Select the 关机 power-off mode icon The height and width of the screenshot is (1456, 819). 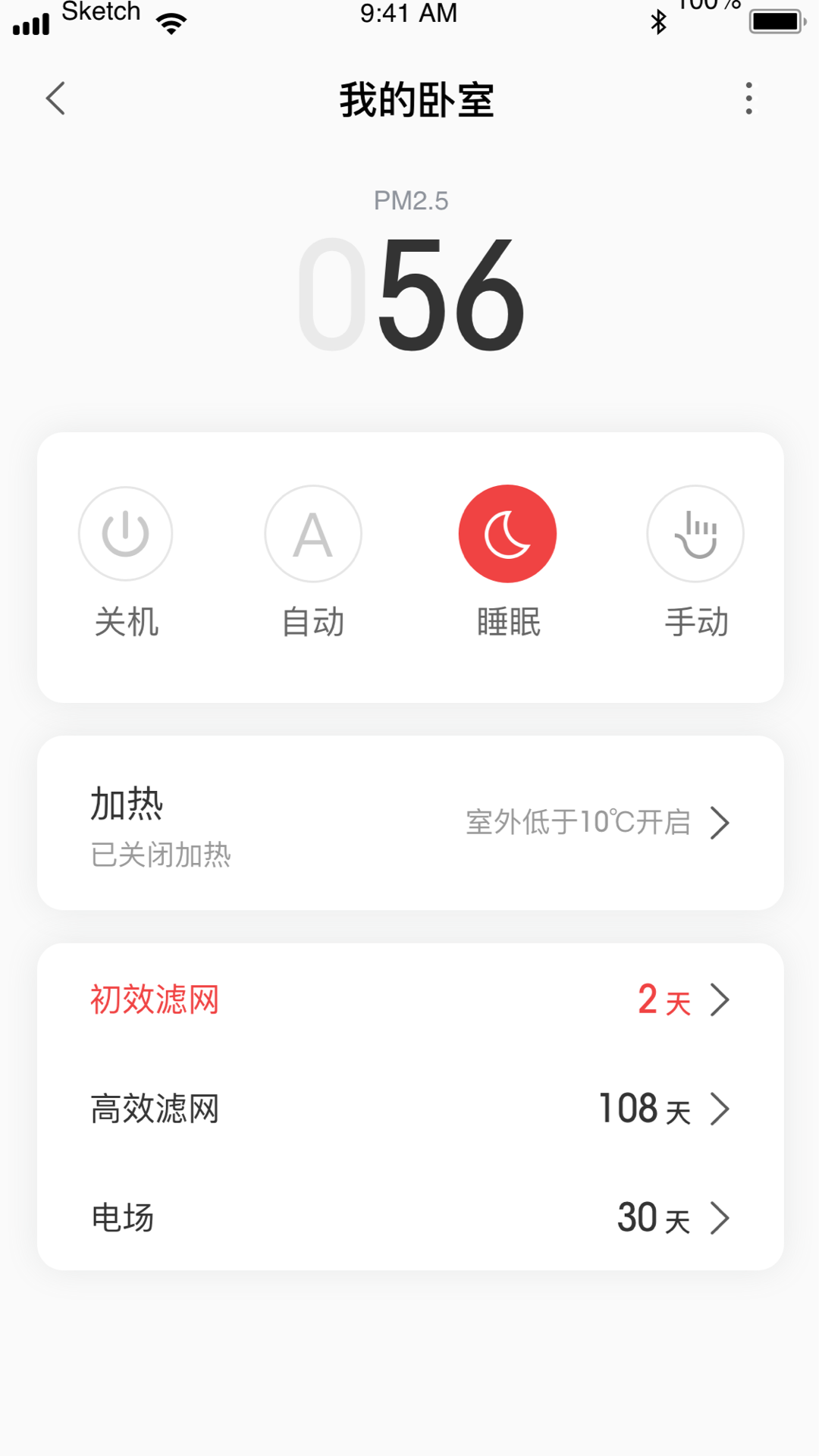[x=126, y=533]
